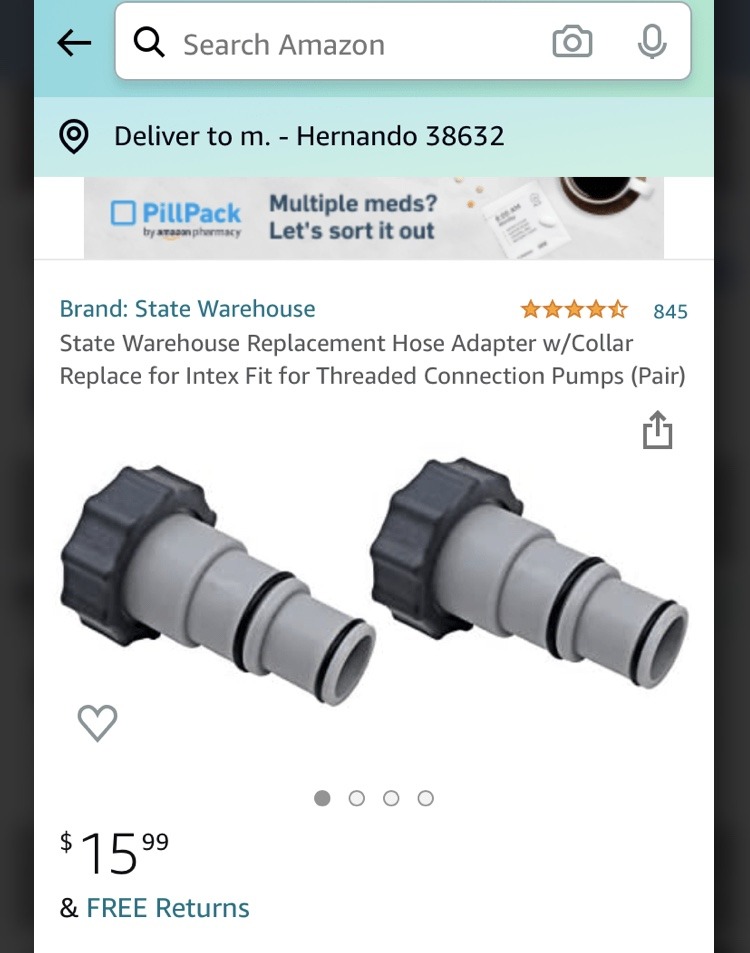Open the PillPack banner ad
The height and width of the screenshot is (953, 750).
[374, 218]
